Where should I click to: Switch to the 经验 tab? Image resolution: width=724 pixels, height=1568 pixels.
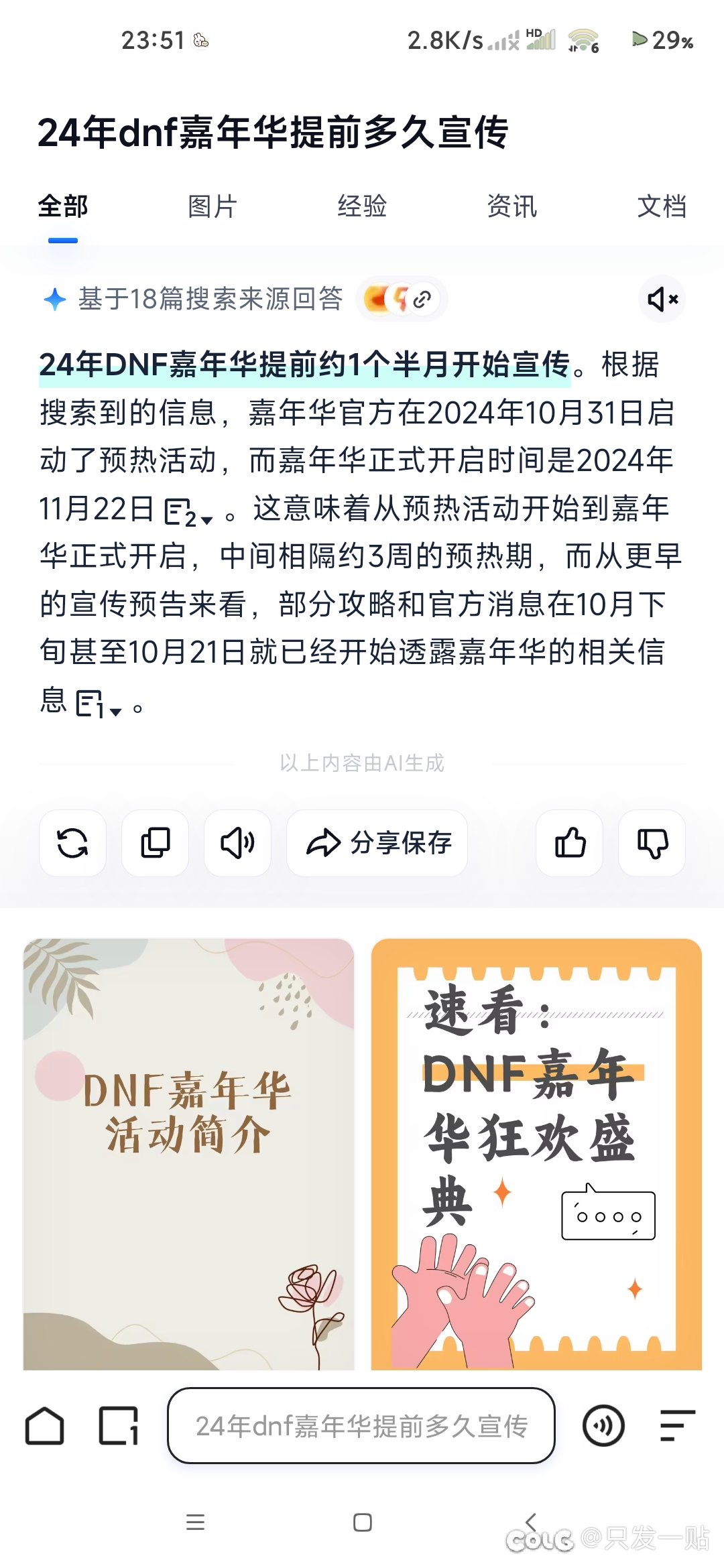(362, 206)
